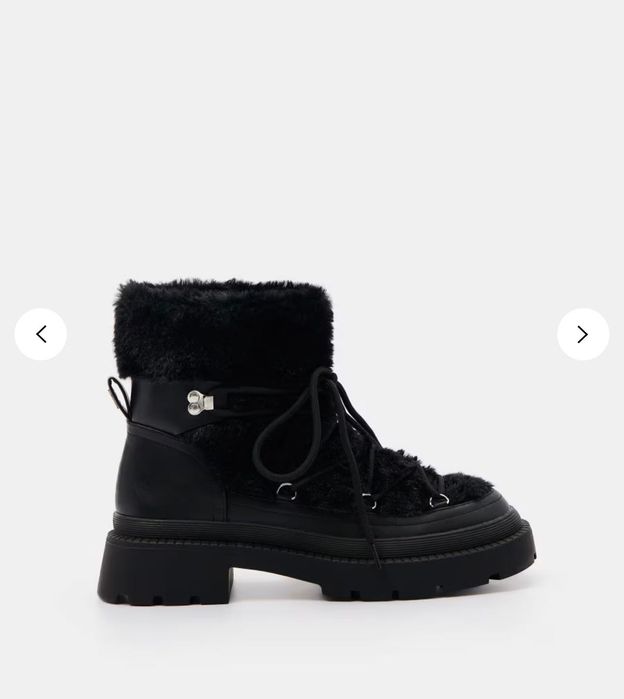Go to the previous product image
This screenshot has width=624, height=699.
[41, 334]
